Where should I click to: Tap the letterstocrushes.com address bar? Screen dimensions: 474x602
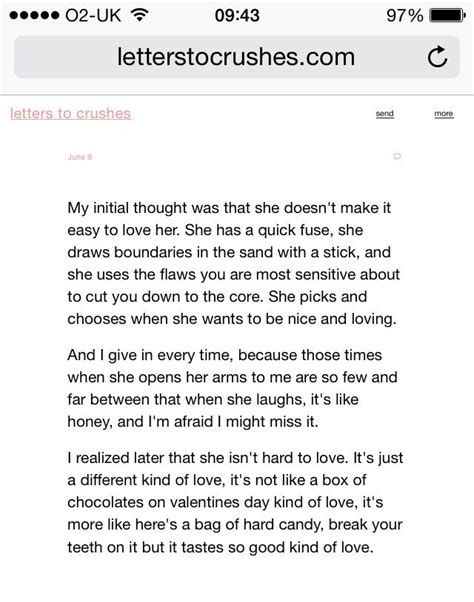pos(237,57)
